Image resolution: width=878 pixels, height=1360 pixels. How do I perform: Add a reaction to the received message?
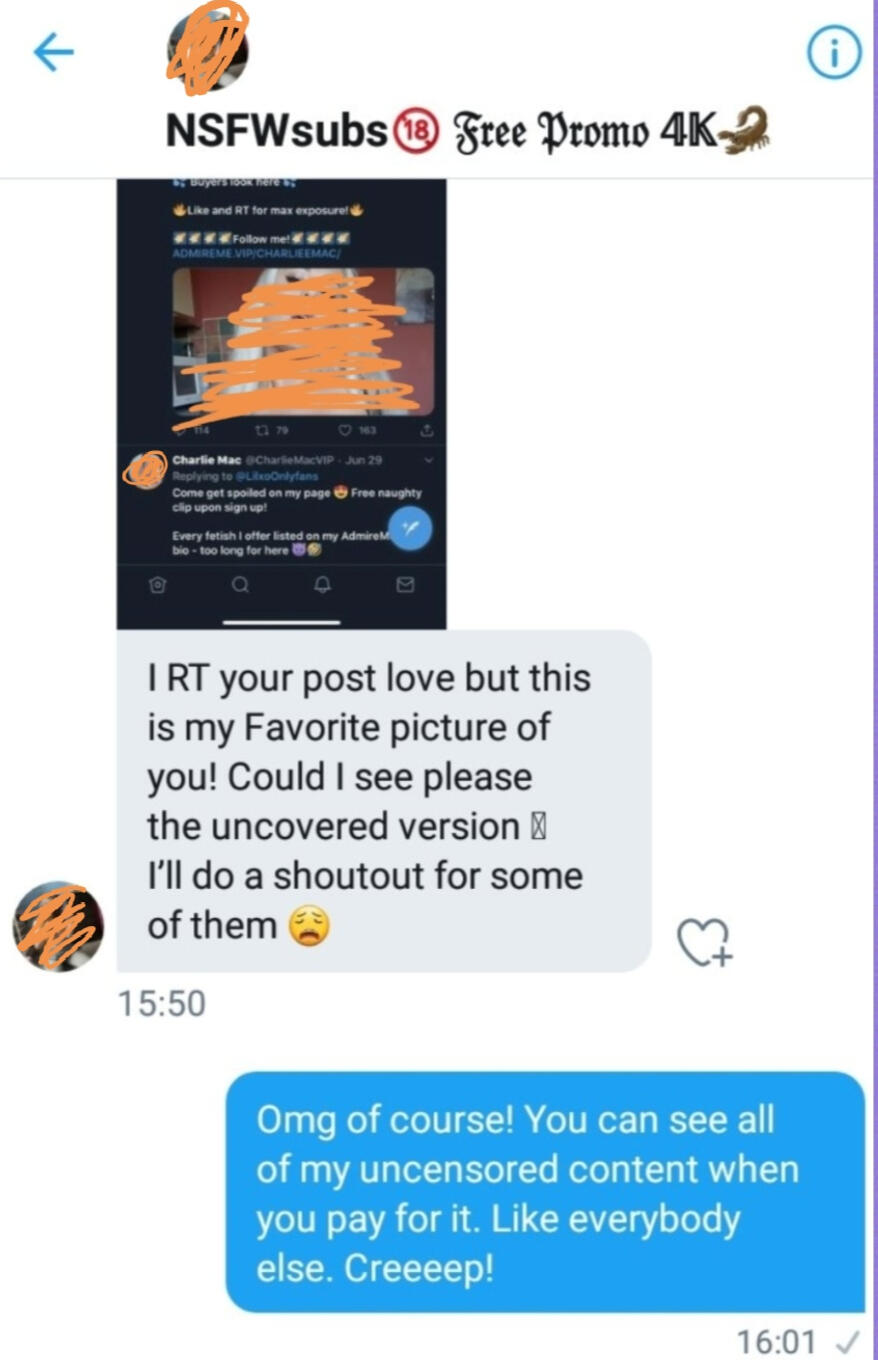(x=703, y=942)
